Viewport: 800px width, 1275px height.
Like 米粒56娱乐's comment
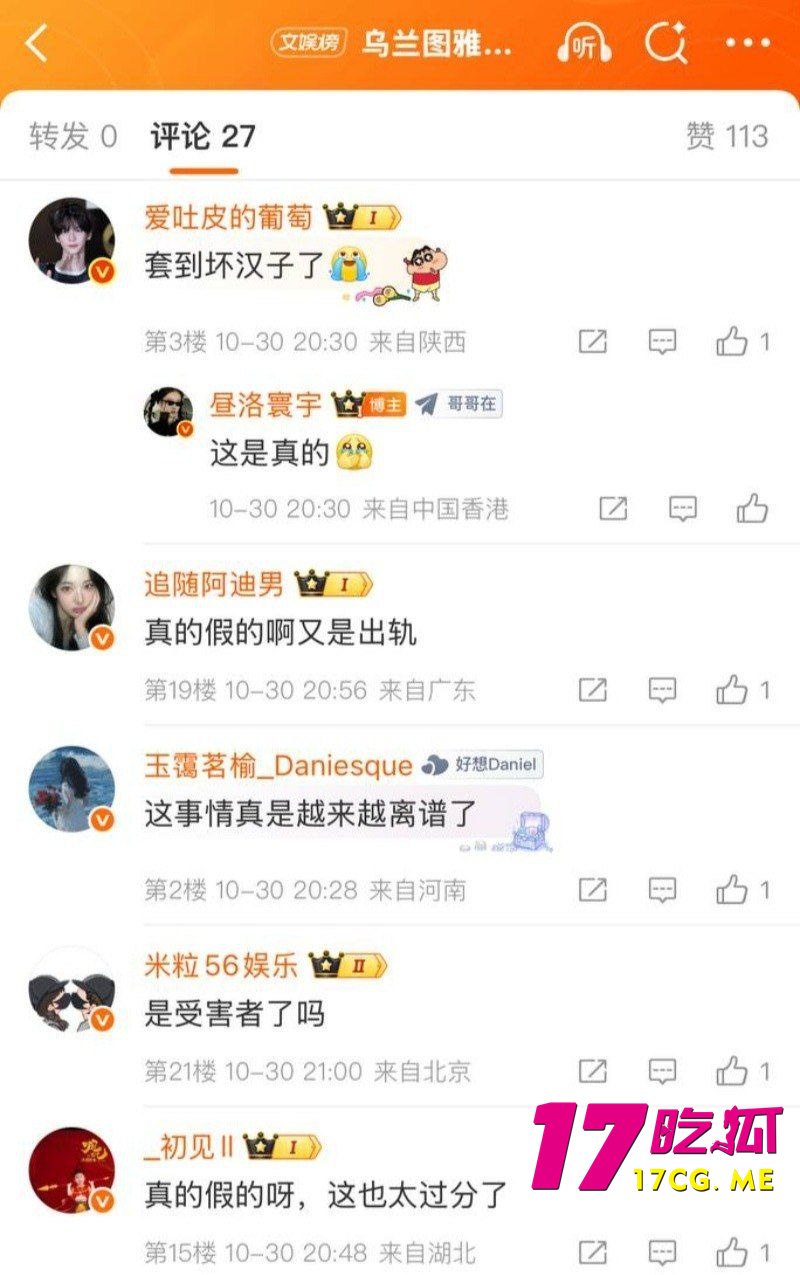732,1071
